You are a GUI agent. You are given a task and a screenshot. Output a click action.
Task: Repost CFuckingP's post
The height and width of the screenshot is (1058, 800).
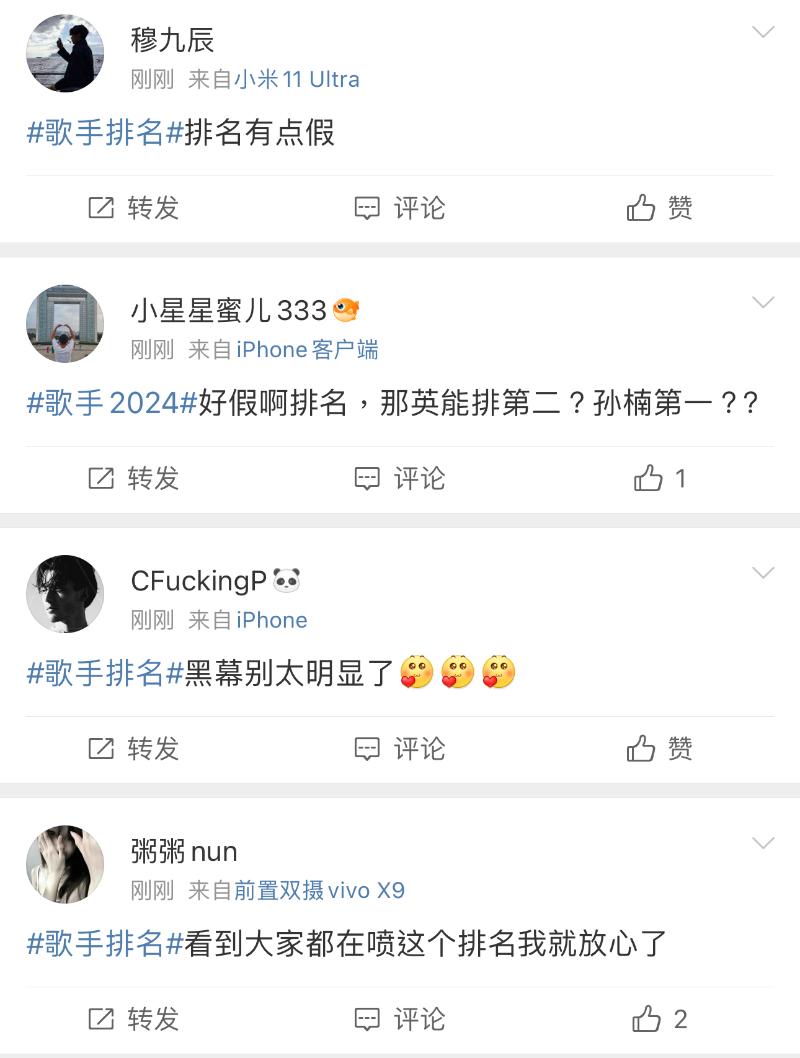pos(133,748)
